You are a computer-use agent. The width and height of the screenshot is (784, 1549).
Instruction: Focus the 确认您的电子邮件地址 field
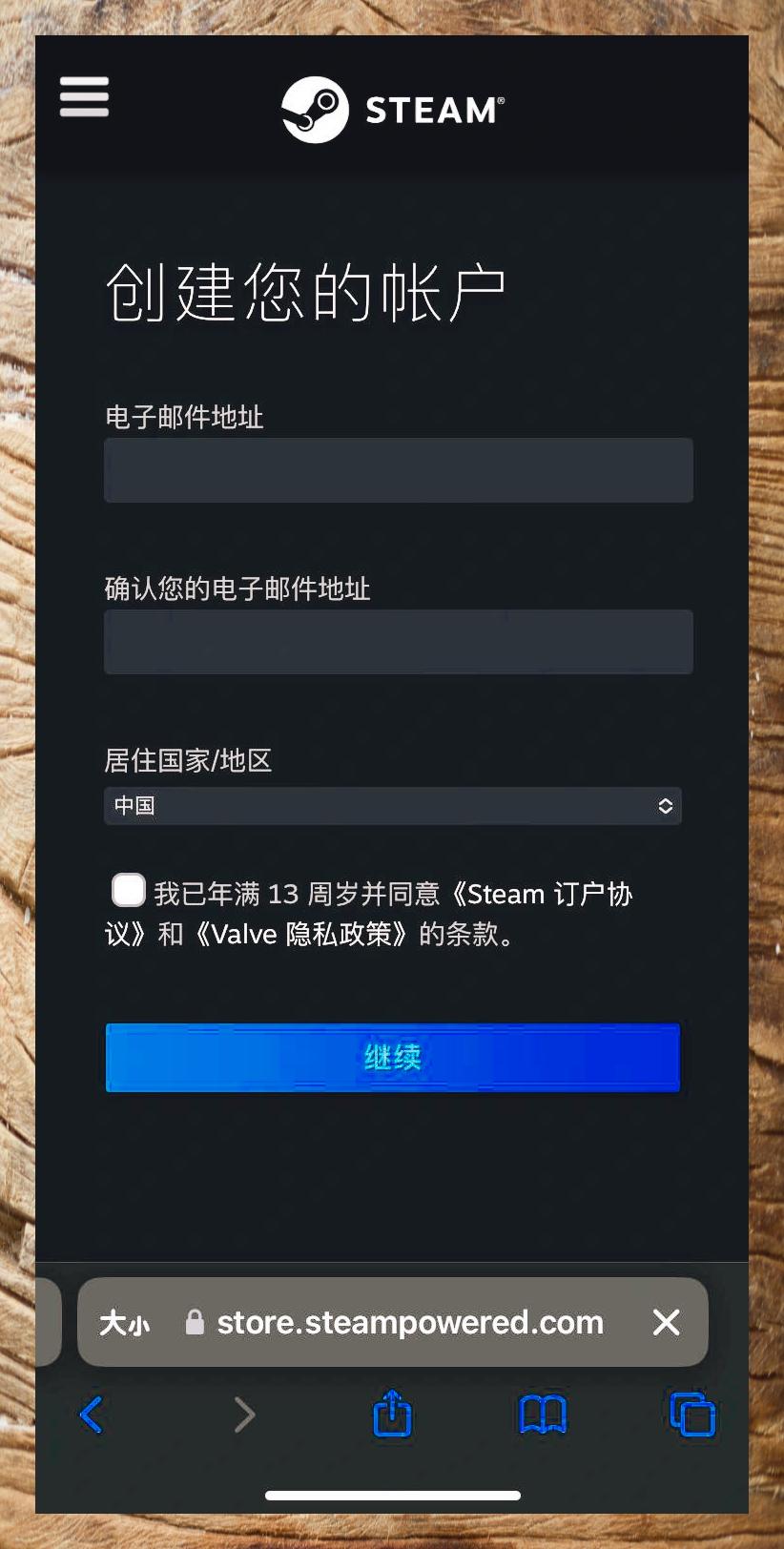click(x=398, y=642)
